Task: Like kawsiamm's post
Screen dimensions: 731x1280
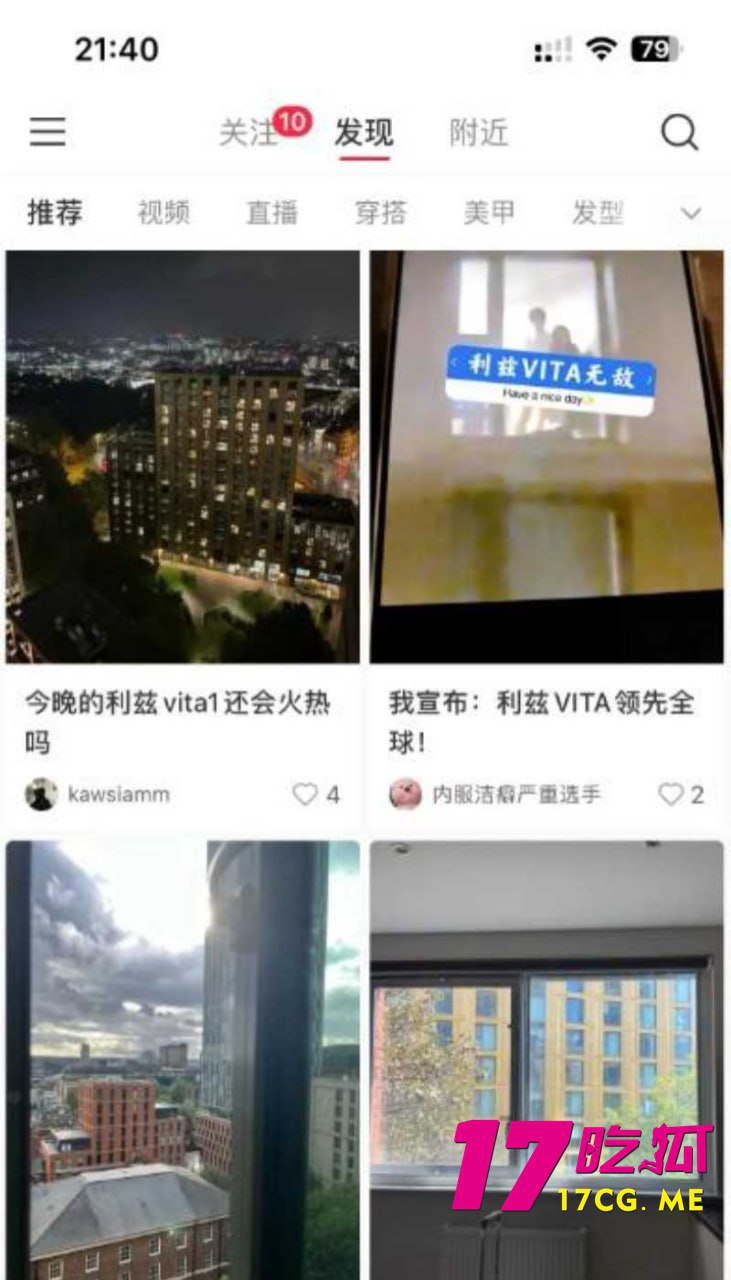Action: click(x=305, y=795)
